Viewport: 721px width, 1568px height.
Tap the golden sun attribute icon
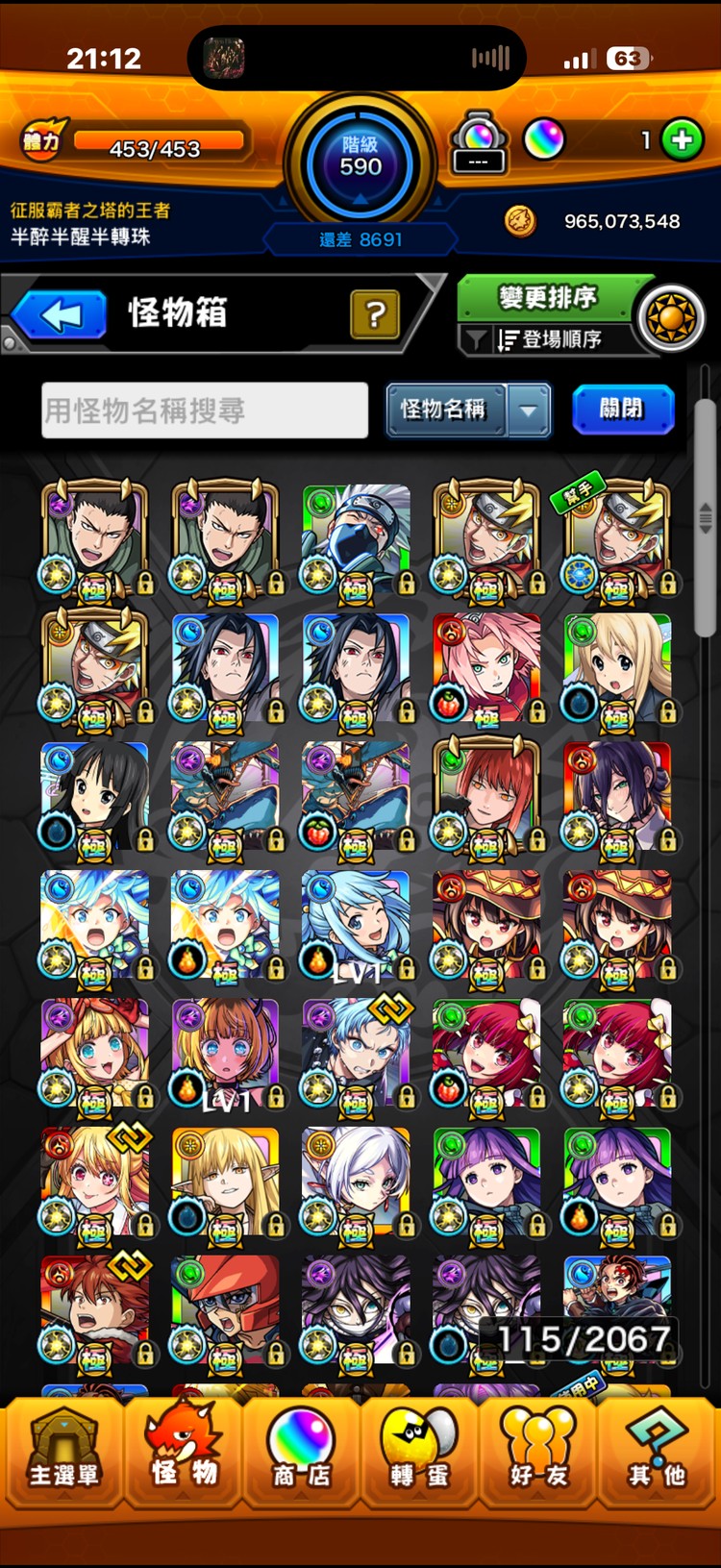pyautogui.click(x=671, y=317)
